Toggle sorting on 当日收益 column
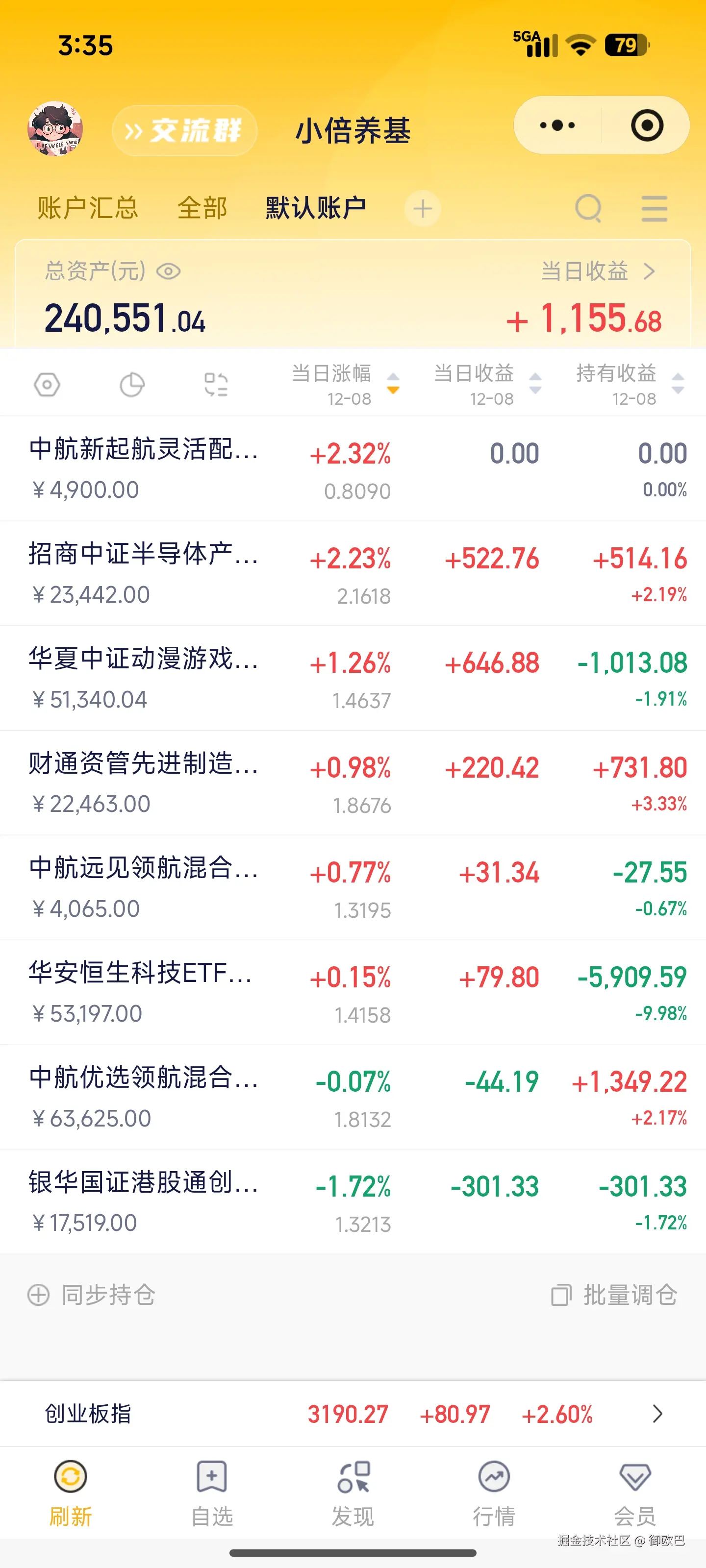 (534, 382)
